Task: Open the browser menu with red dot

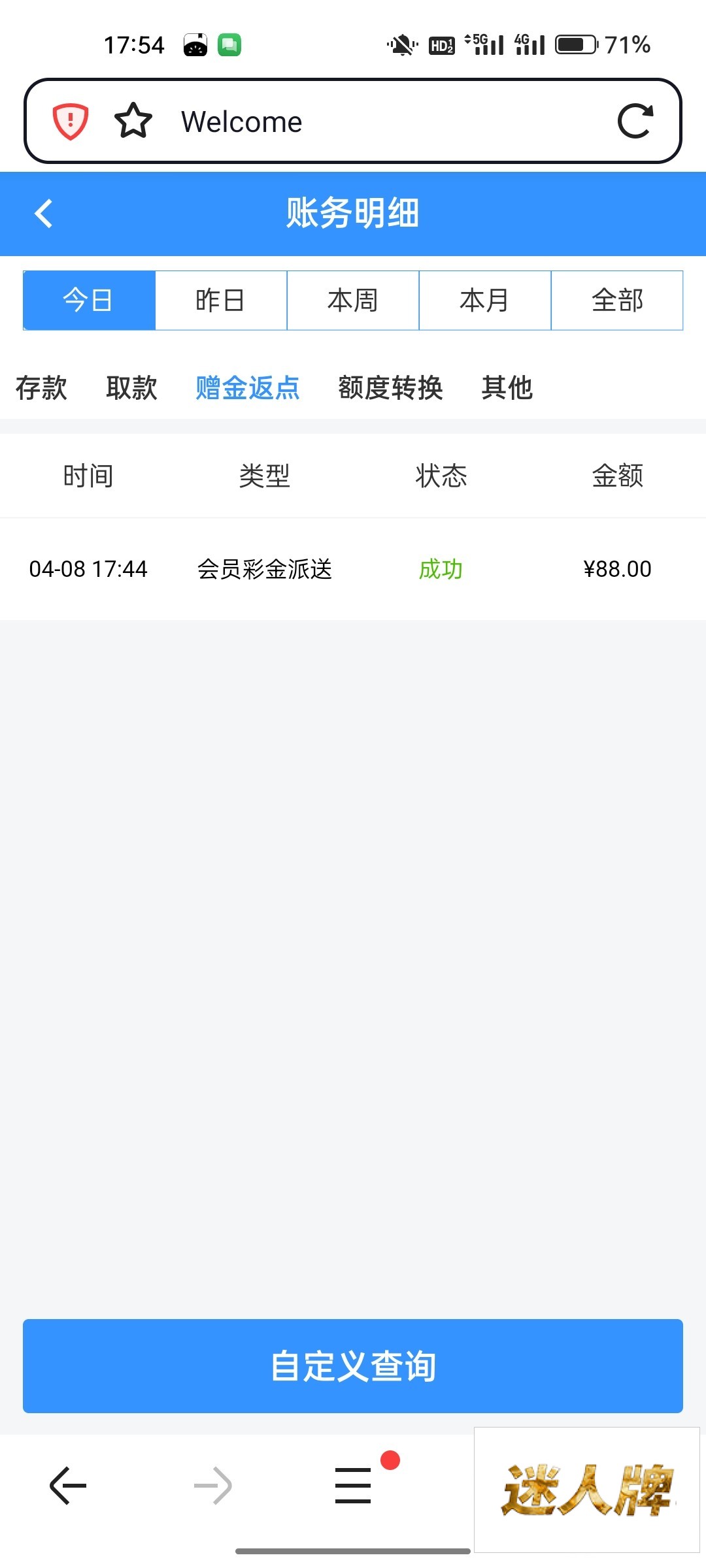Action: pyautogui.click(x=354, y=1486)
